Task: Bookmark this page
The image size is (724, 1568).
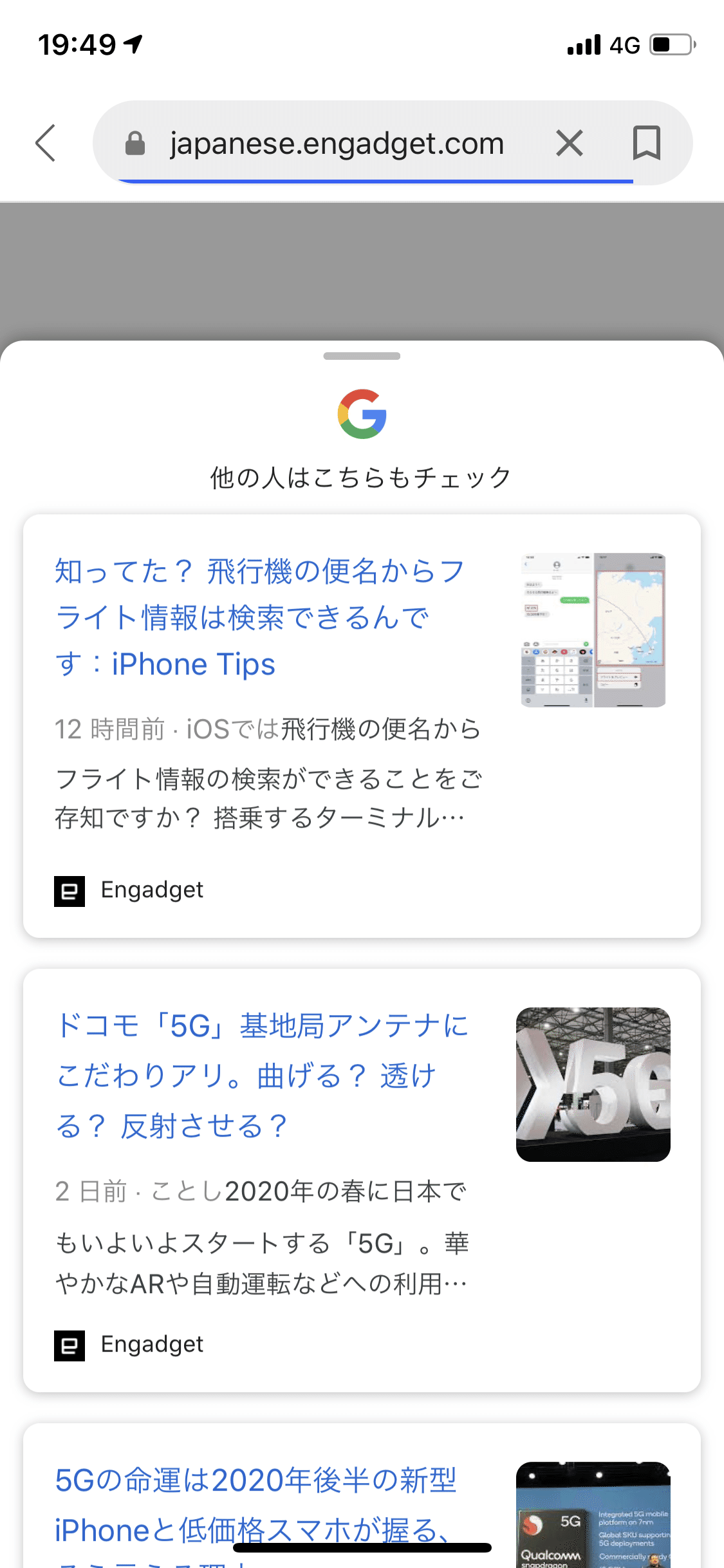Action: tap(646, 143)
